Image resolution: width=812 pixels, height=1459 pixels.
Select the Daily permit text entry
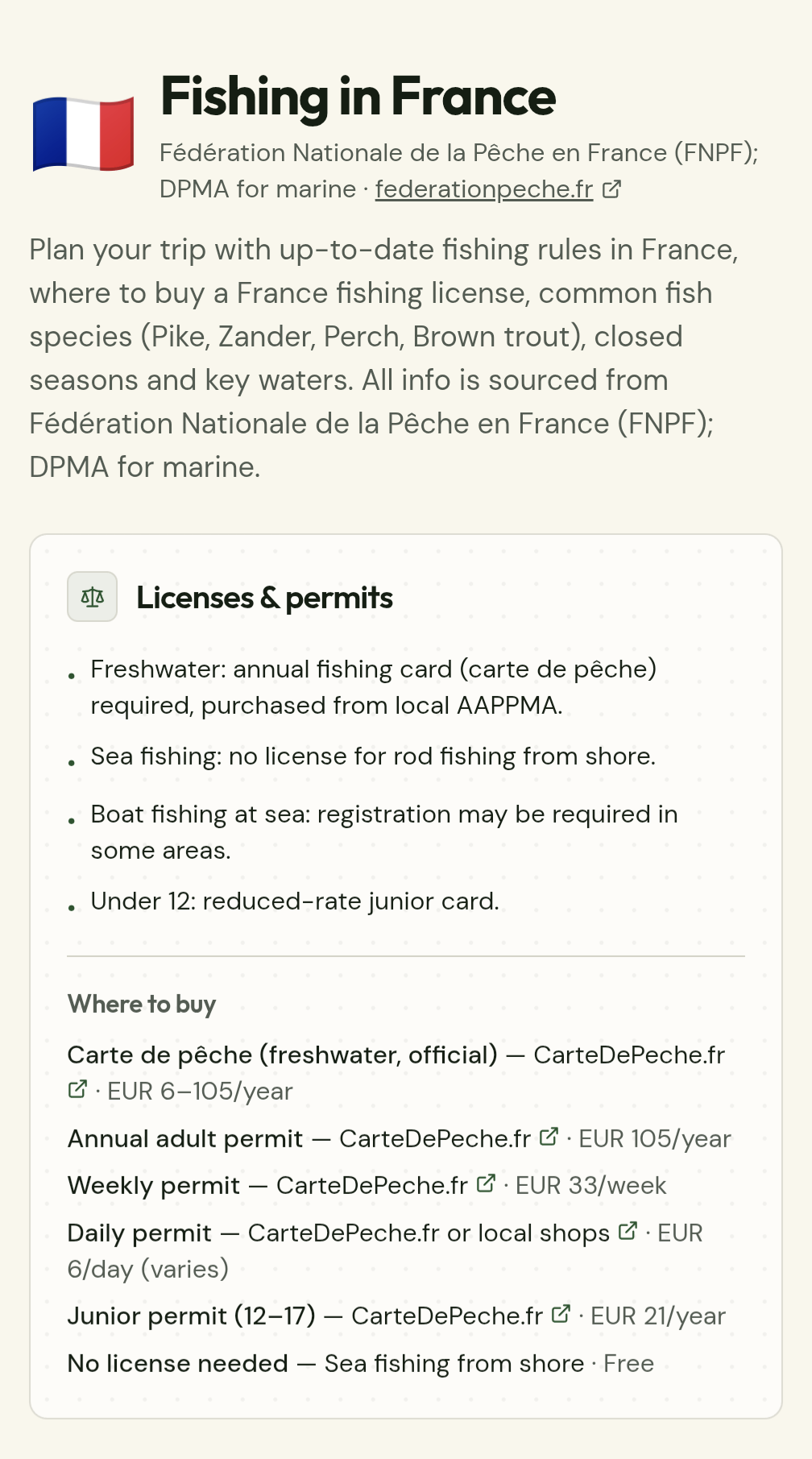139,1233
